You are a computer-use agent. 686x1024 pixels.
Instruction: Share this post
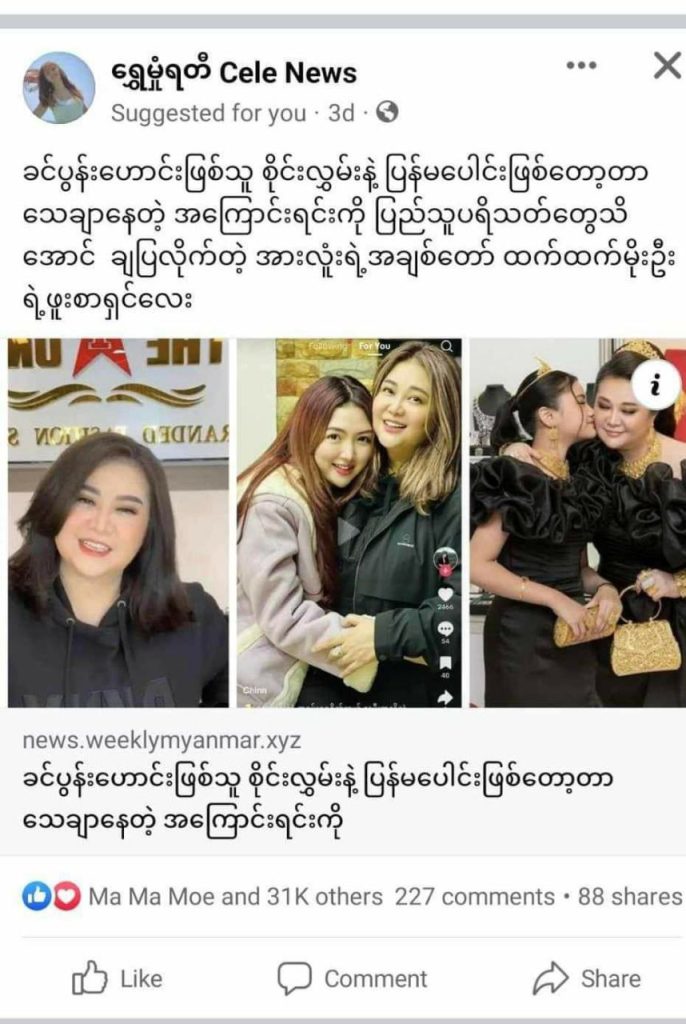click(x=587, y=978)
